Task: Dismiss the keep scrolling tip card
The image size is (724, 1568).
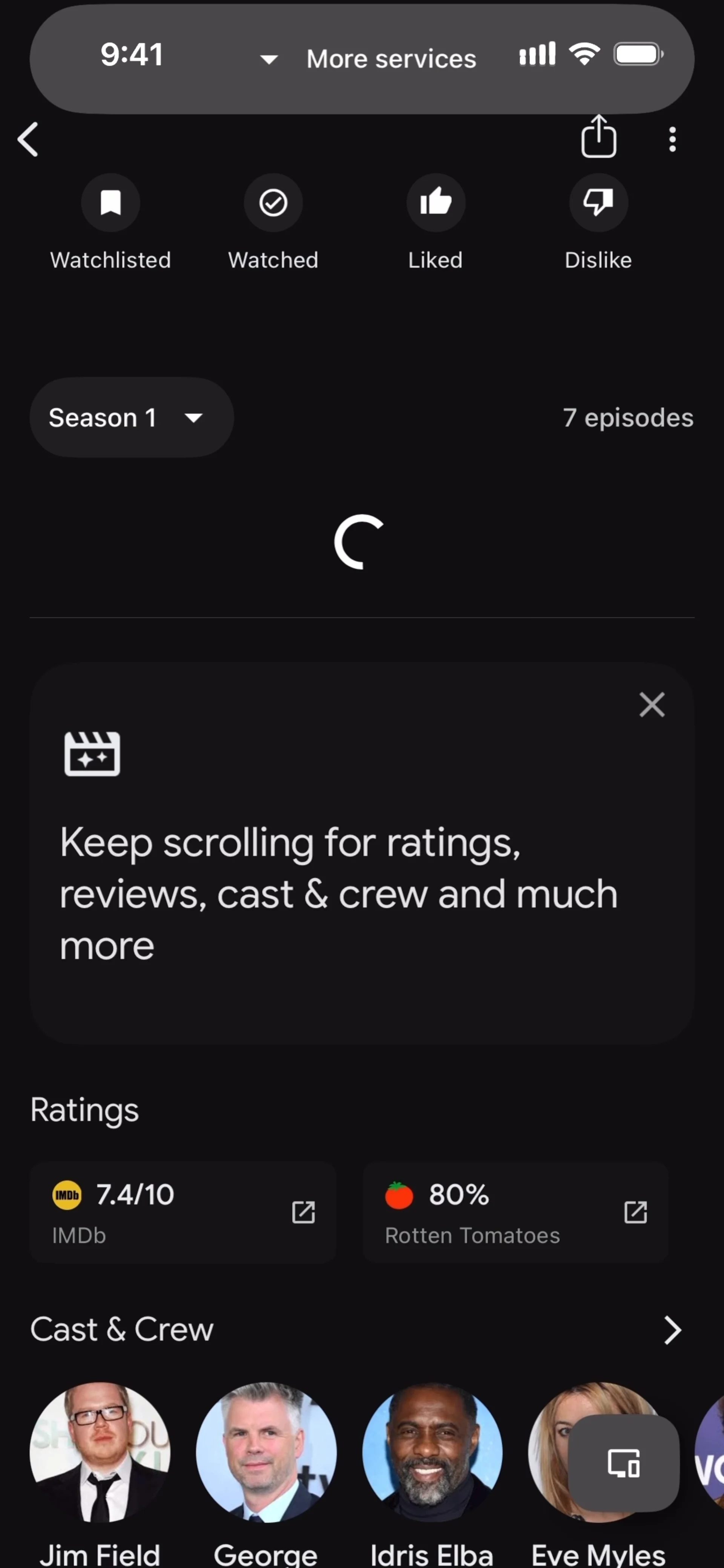Action: 652,705
